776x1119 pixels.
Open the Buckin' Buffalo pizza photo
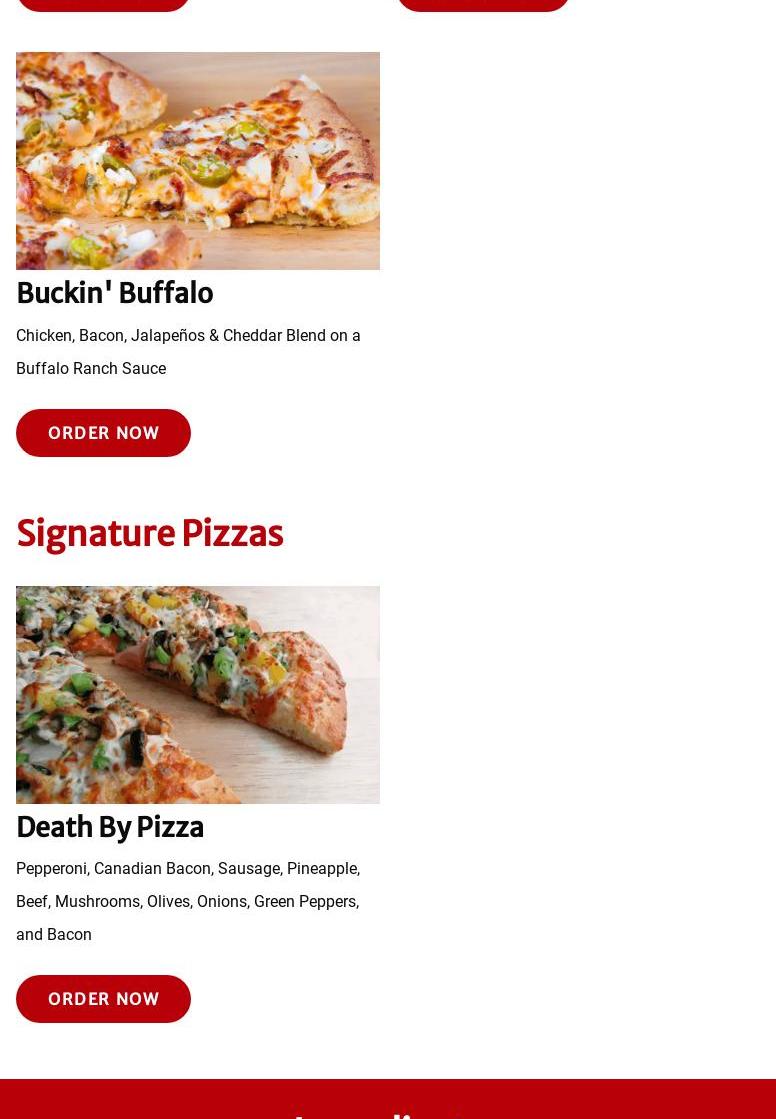click(x=198, y=161)
